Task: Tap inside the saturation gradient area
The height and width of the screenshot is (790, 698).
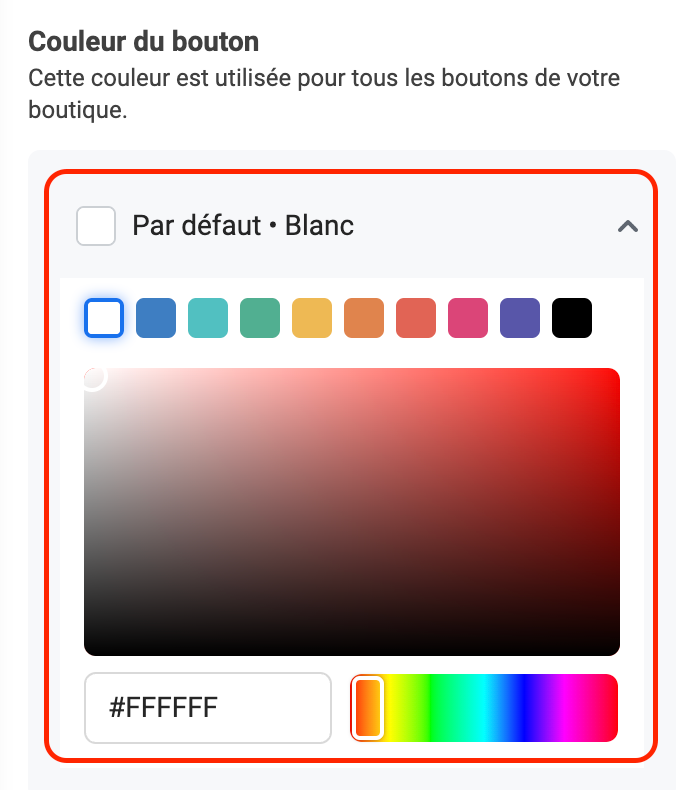Action: 352,512
